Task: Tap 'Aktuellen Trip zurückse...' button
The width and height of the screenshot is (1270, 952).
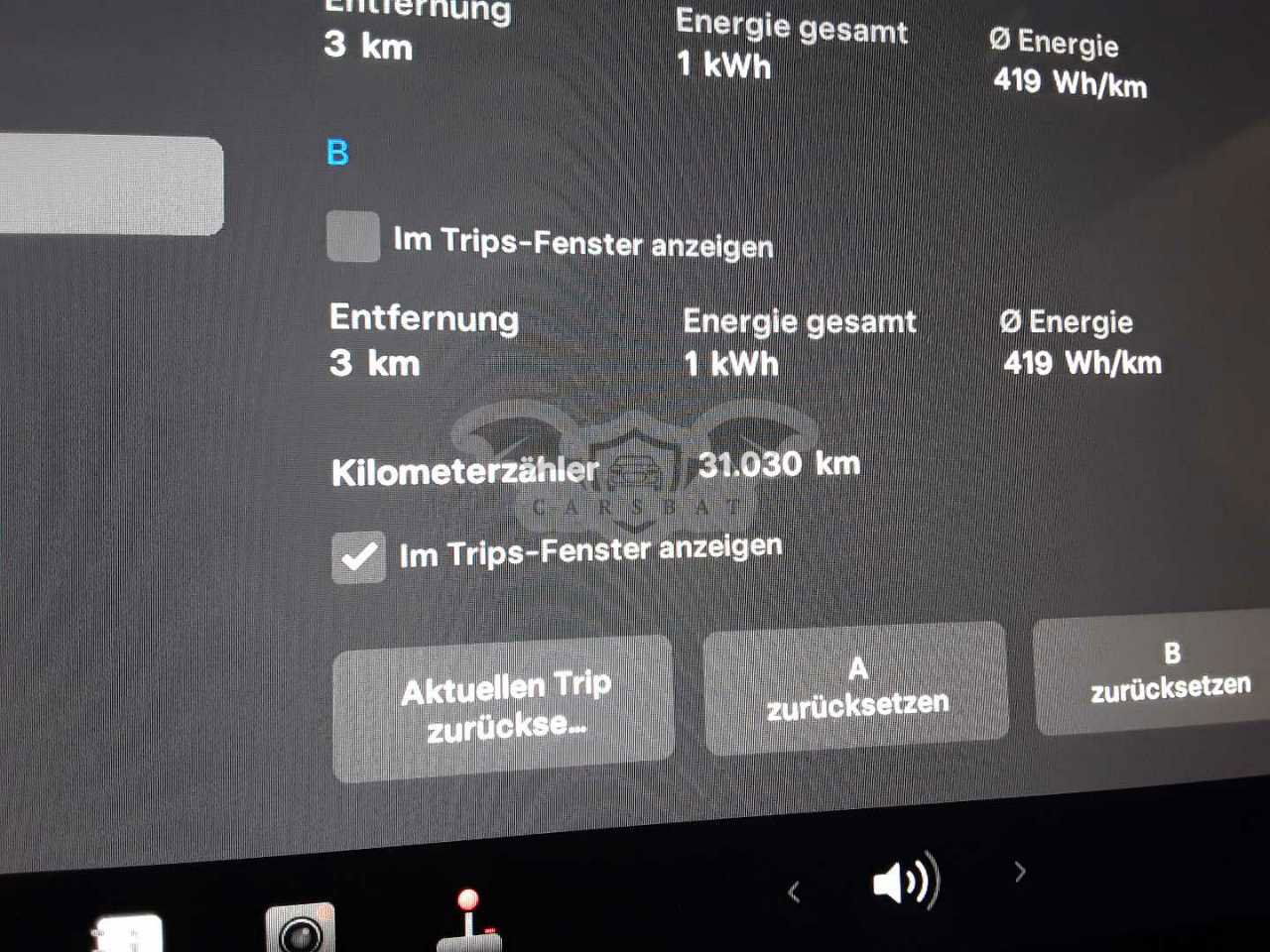Action: click(x=504, y=708)
